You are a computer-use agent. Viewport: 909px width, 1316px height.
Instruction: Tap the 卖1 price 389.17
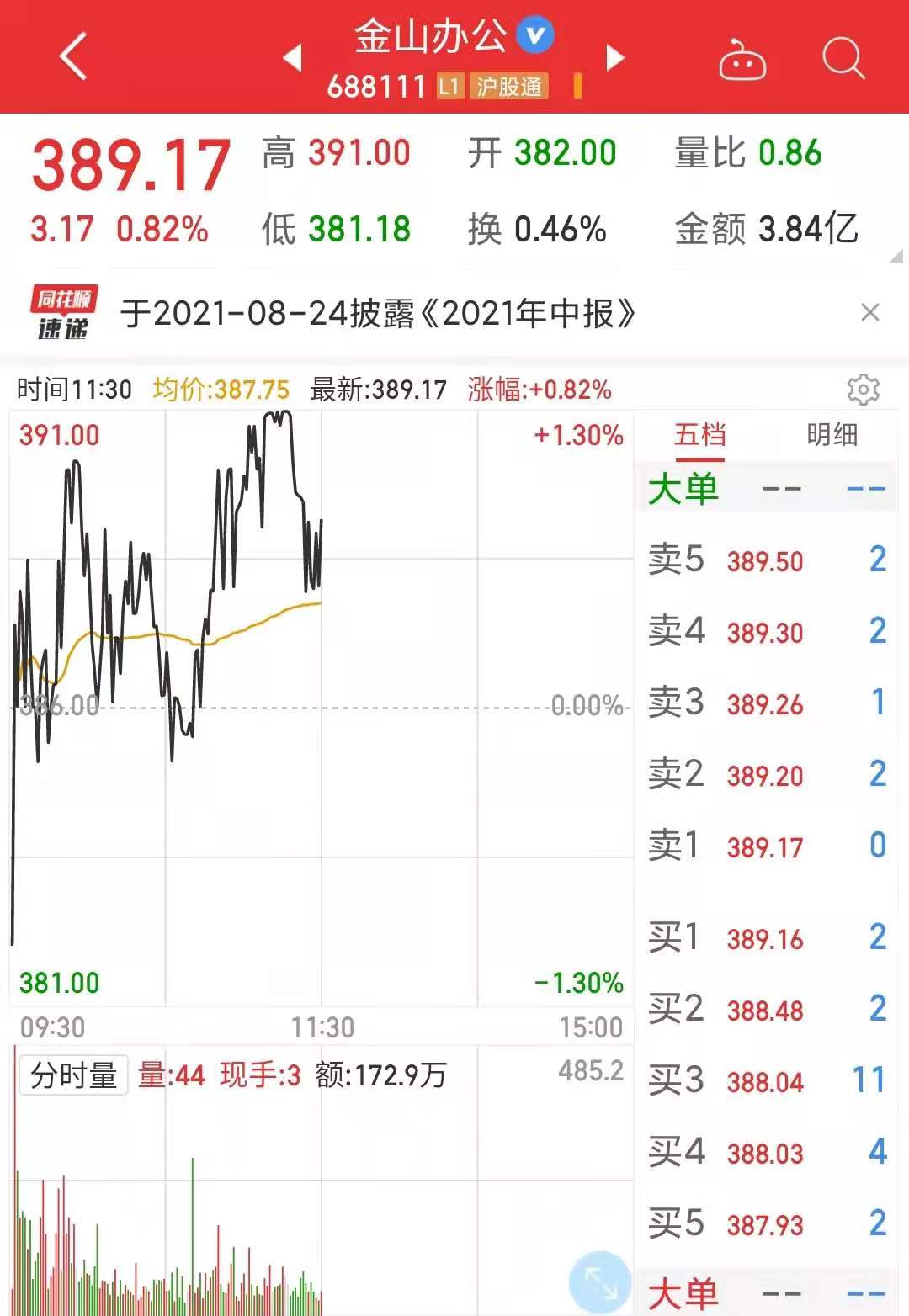(x=765, y=848)
